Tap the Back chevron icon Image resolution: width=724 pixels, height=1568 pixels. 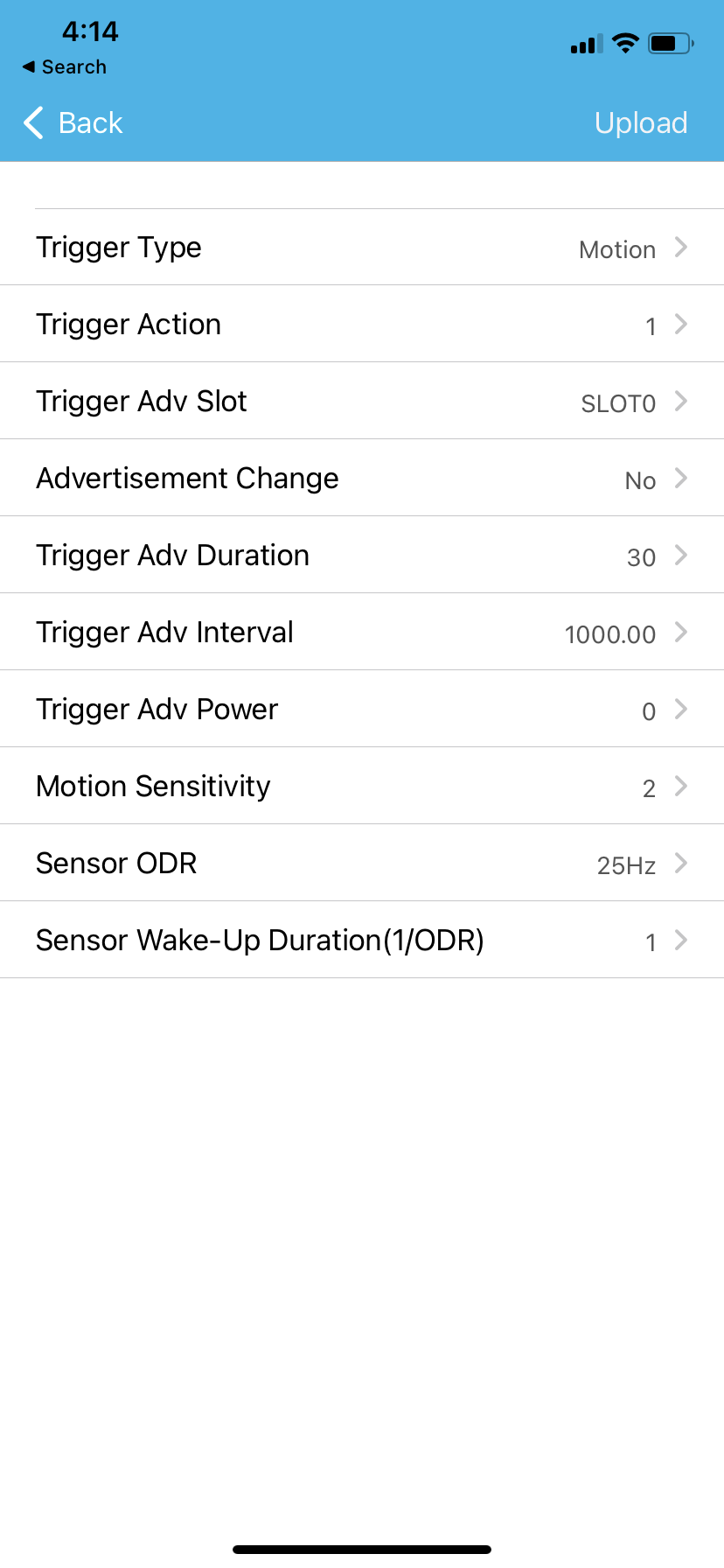[33, 122]
